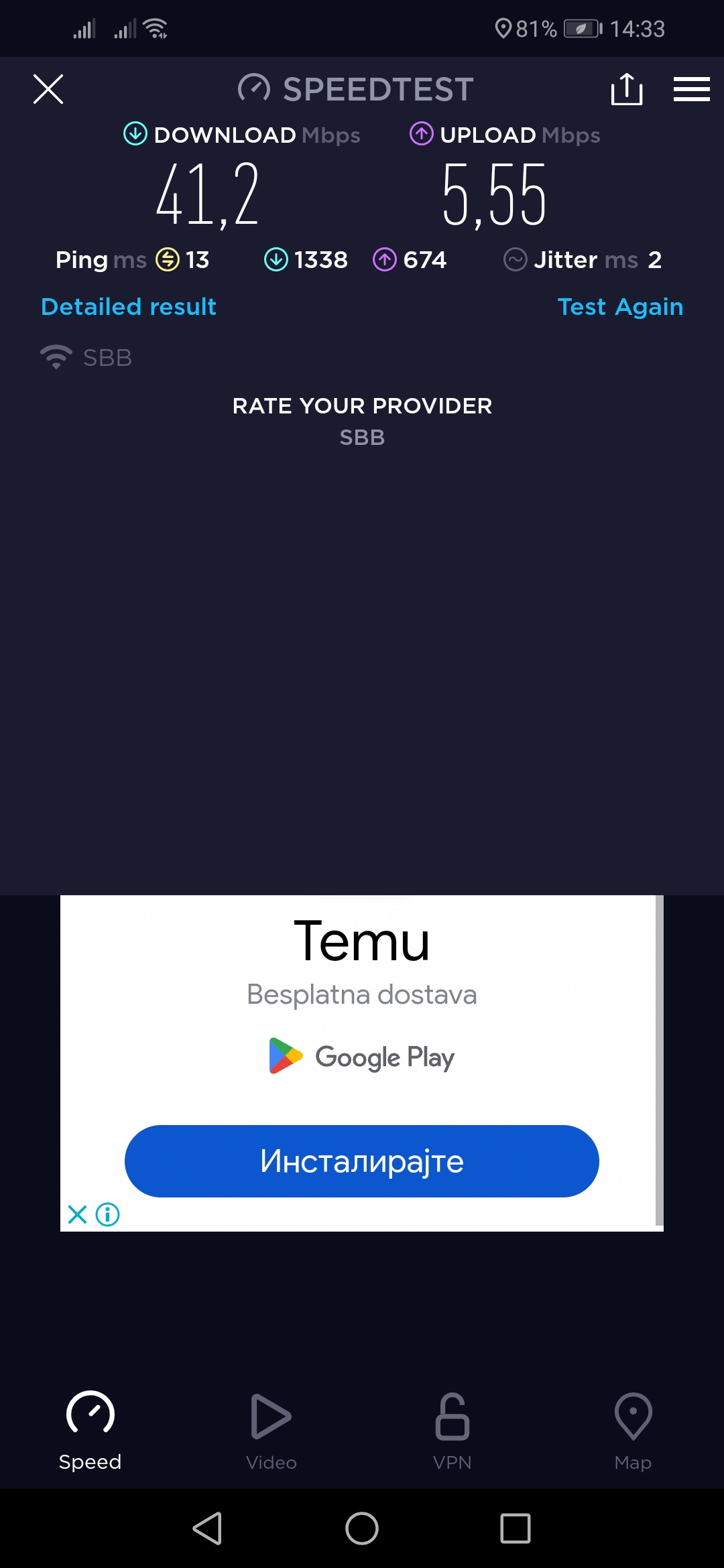Open ad info icon
Viewport: 724px width, 1568px height.
[x=108, y=1214]
